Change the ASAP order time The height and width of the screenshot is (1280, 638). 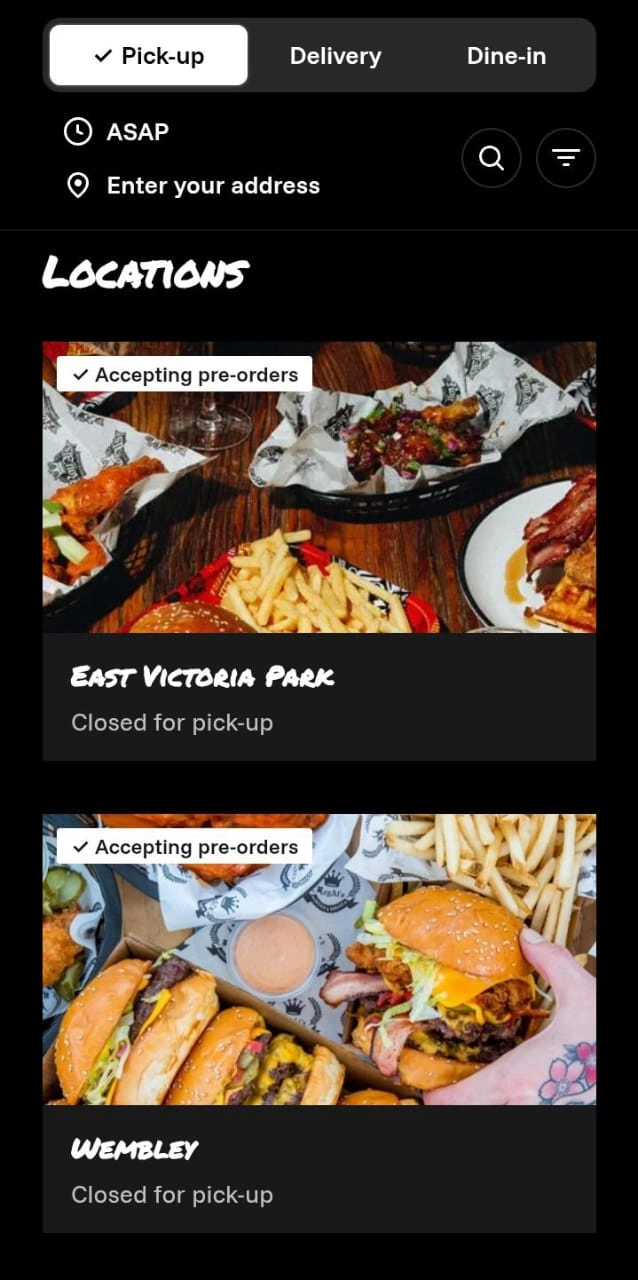point(136,132)
